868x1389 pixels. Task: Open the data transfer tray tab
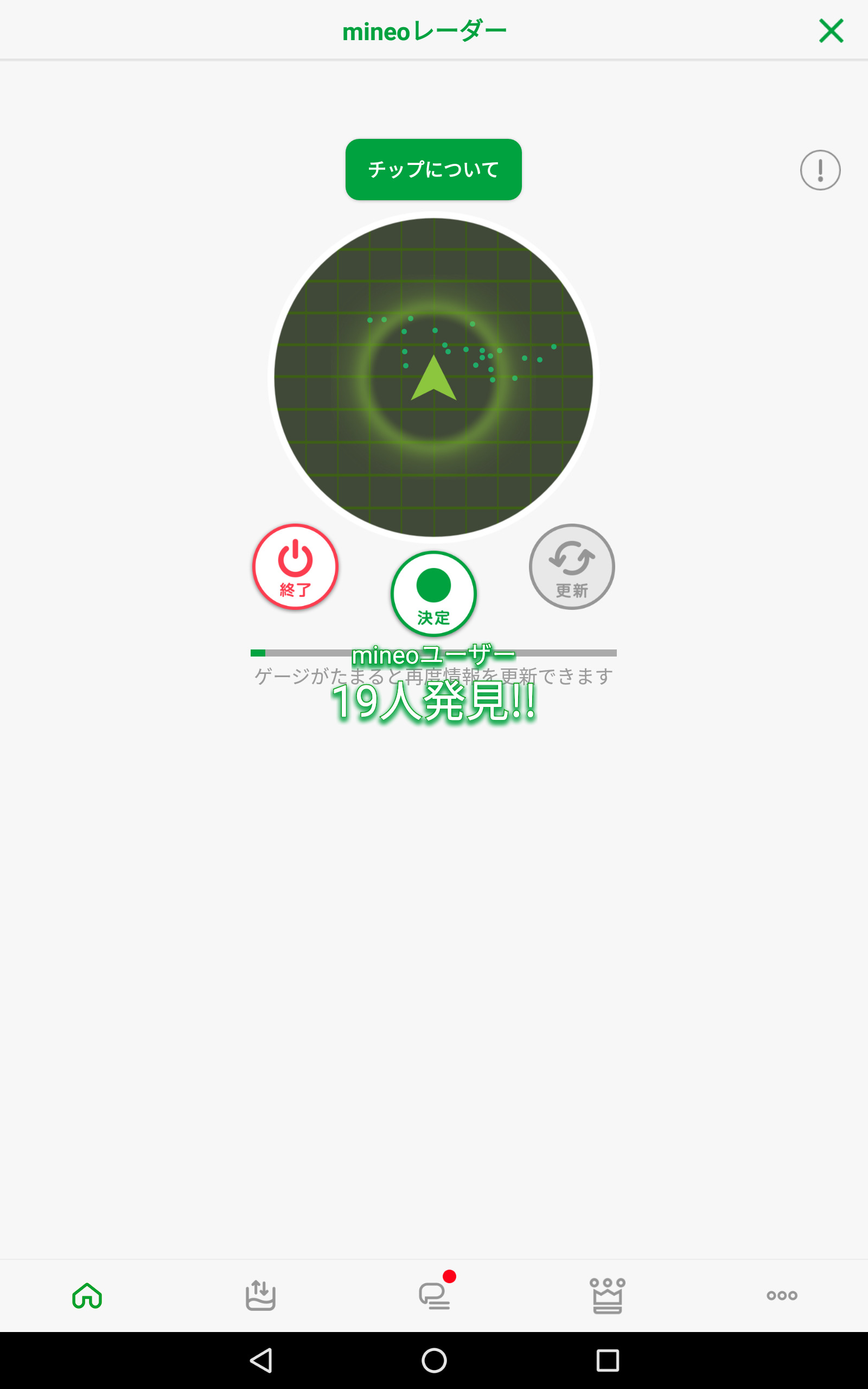click(260, 1296)
